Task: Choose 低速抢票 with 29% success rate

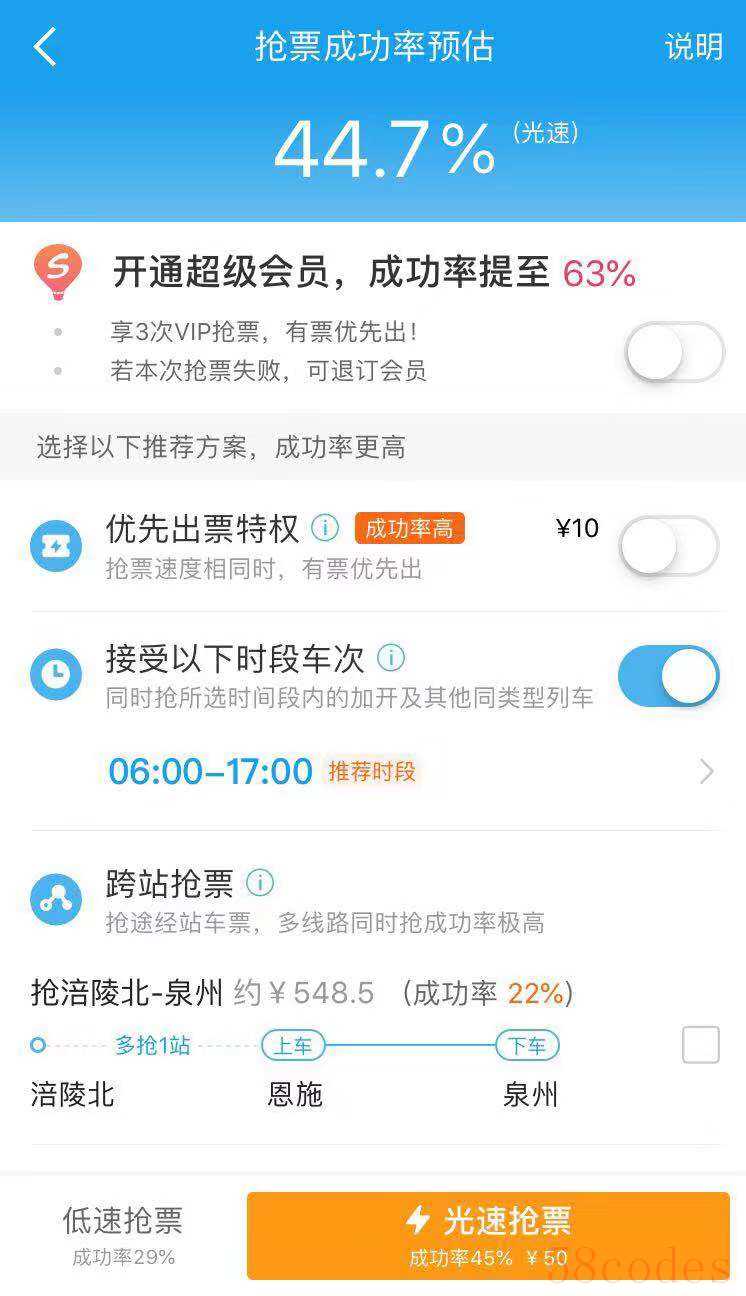Action: tap(123, 1235)
